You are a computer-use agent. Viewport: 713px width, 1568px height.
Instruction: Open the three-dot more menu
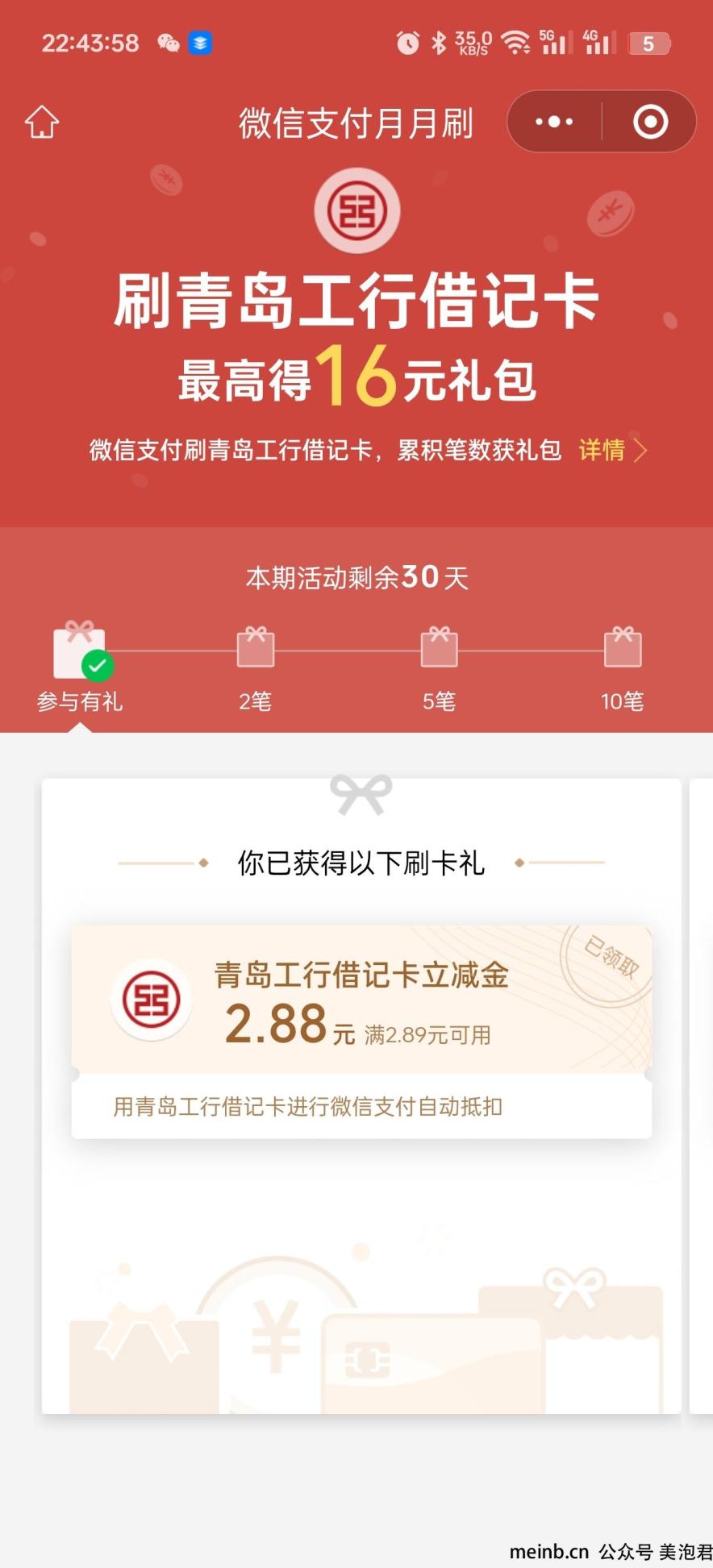pos(554,123)
